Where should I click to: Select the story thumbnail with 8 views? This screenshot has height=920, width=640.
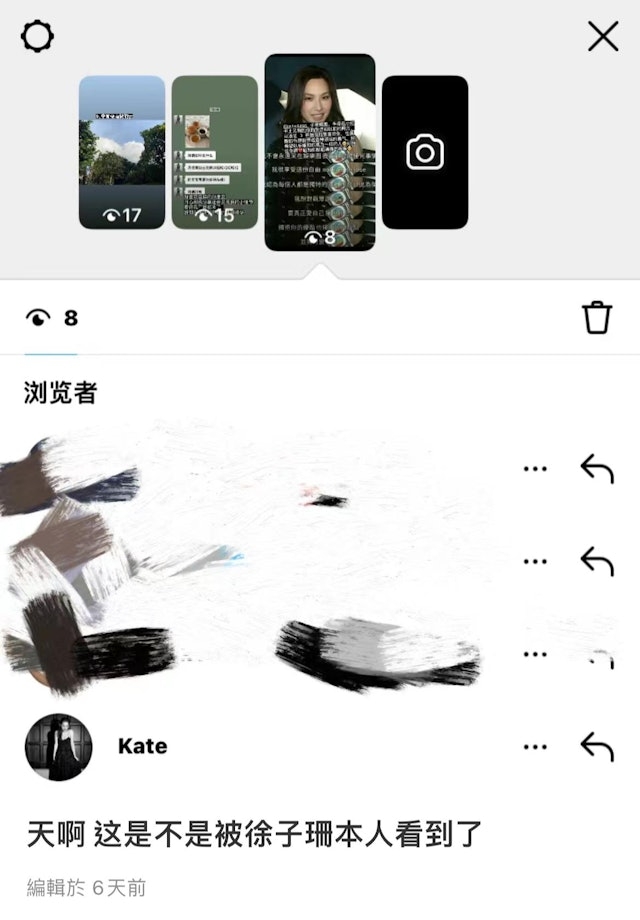tap(320, 152)
